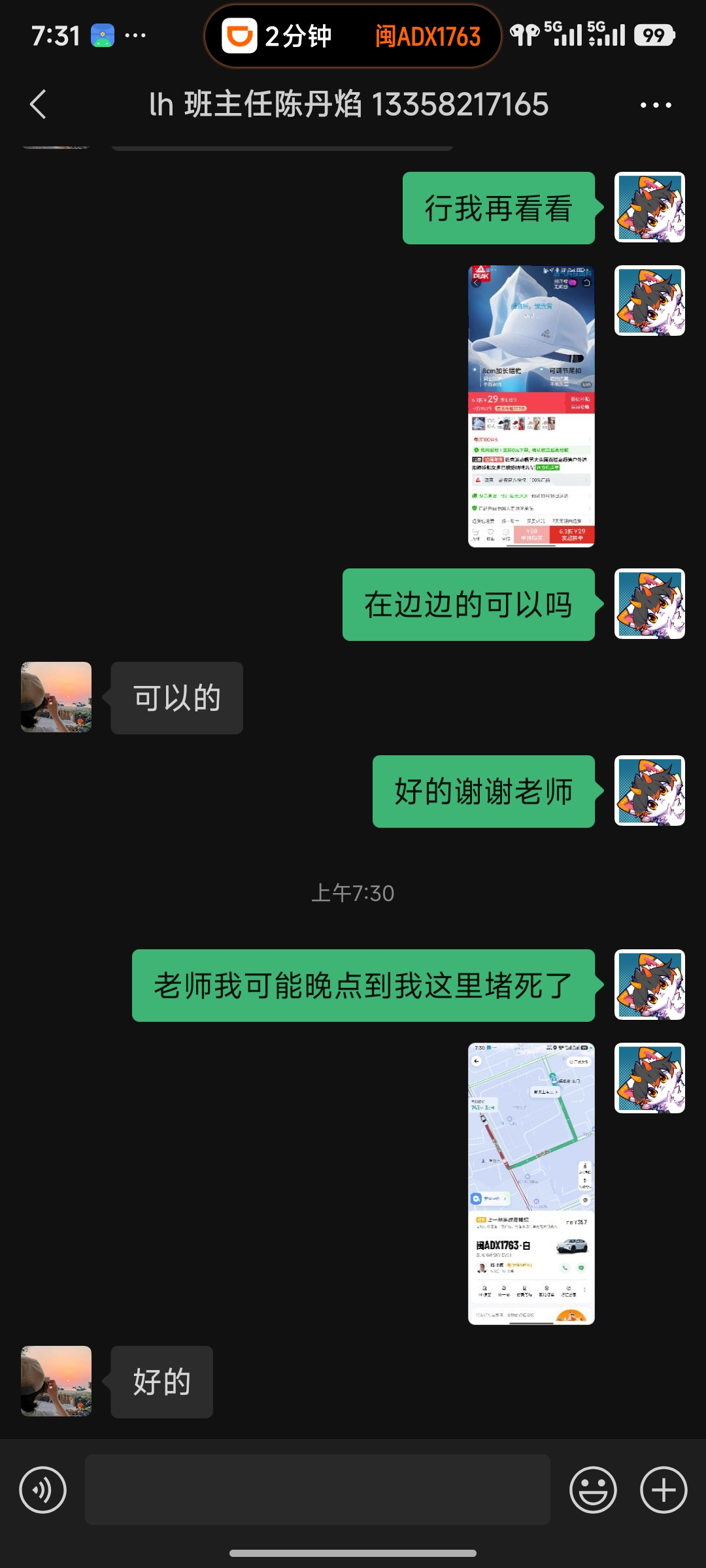
Task: Focus the message text field
Action: click(317, 1490)
